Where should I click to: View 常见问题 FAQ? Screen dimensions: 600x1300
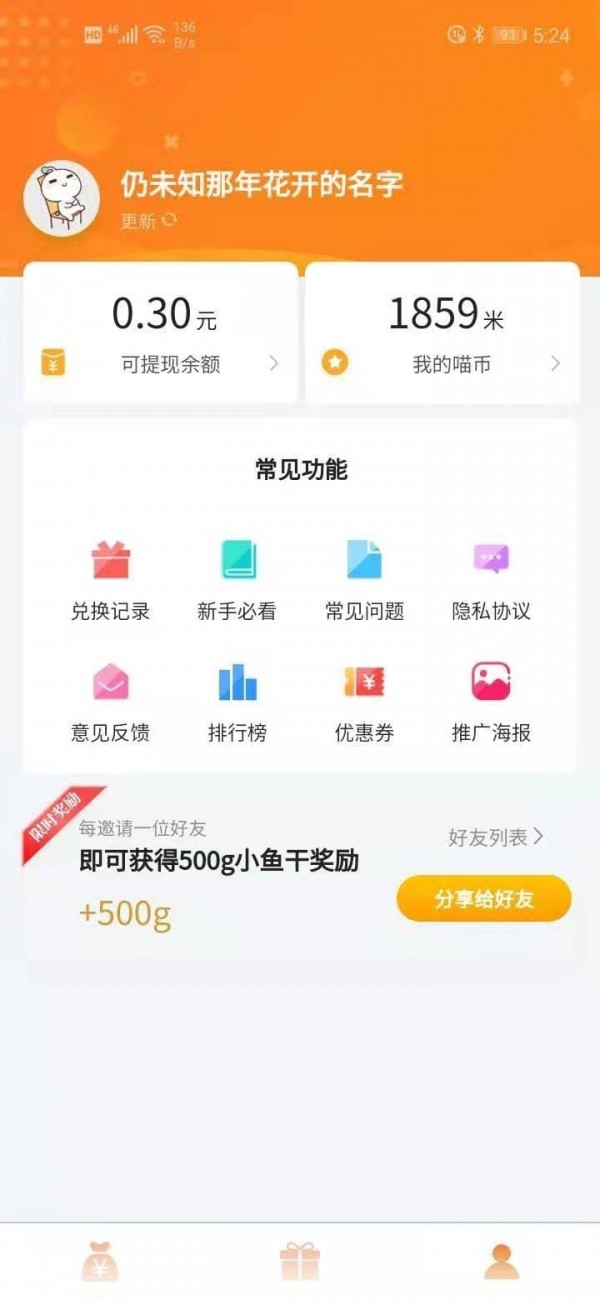(x=364, y=580)
